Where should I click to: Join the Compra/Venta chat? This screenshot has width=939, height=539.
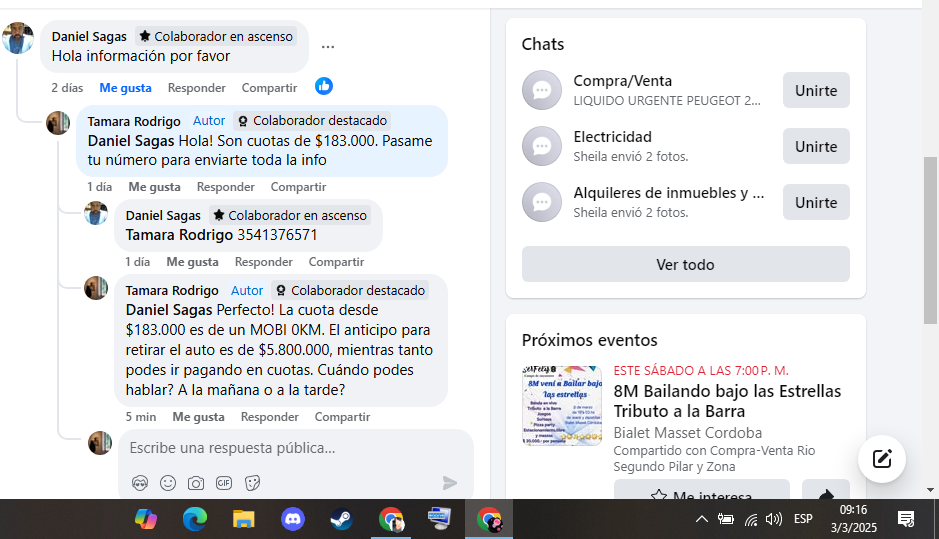point(815,90)
